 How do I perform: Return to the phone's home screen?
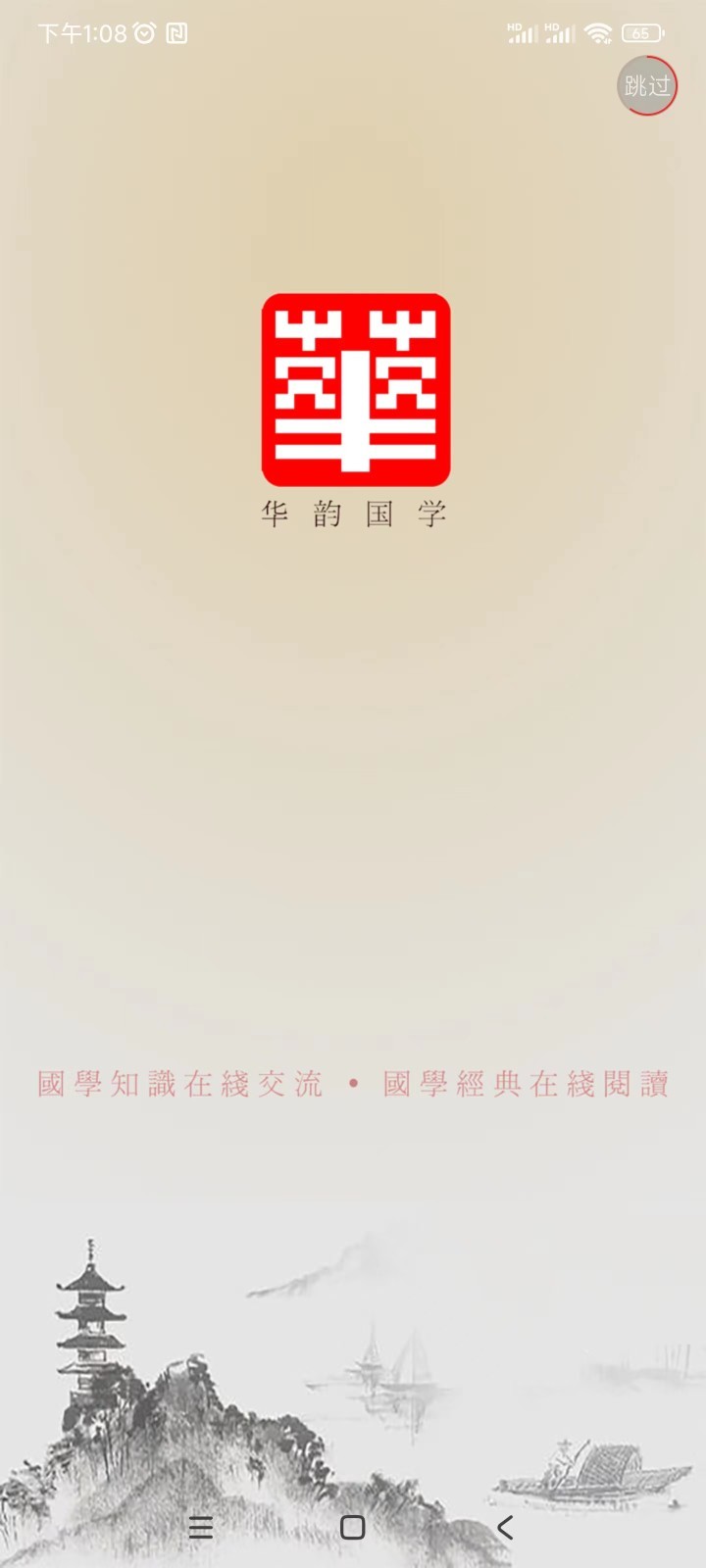pyautogui.click(x=353, y=1527)
